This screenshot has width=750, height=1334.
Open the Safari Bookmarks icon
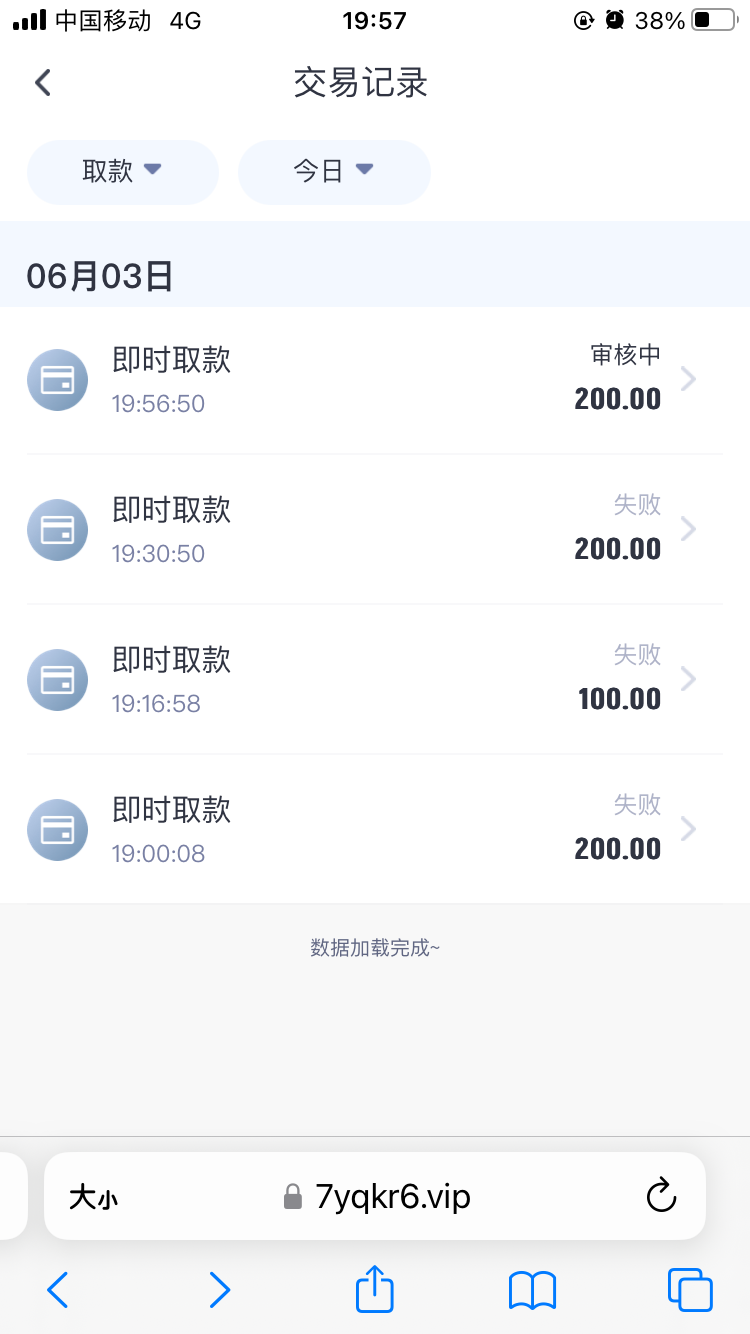[x=531, y=1290]
